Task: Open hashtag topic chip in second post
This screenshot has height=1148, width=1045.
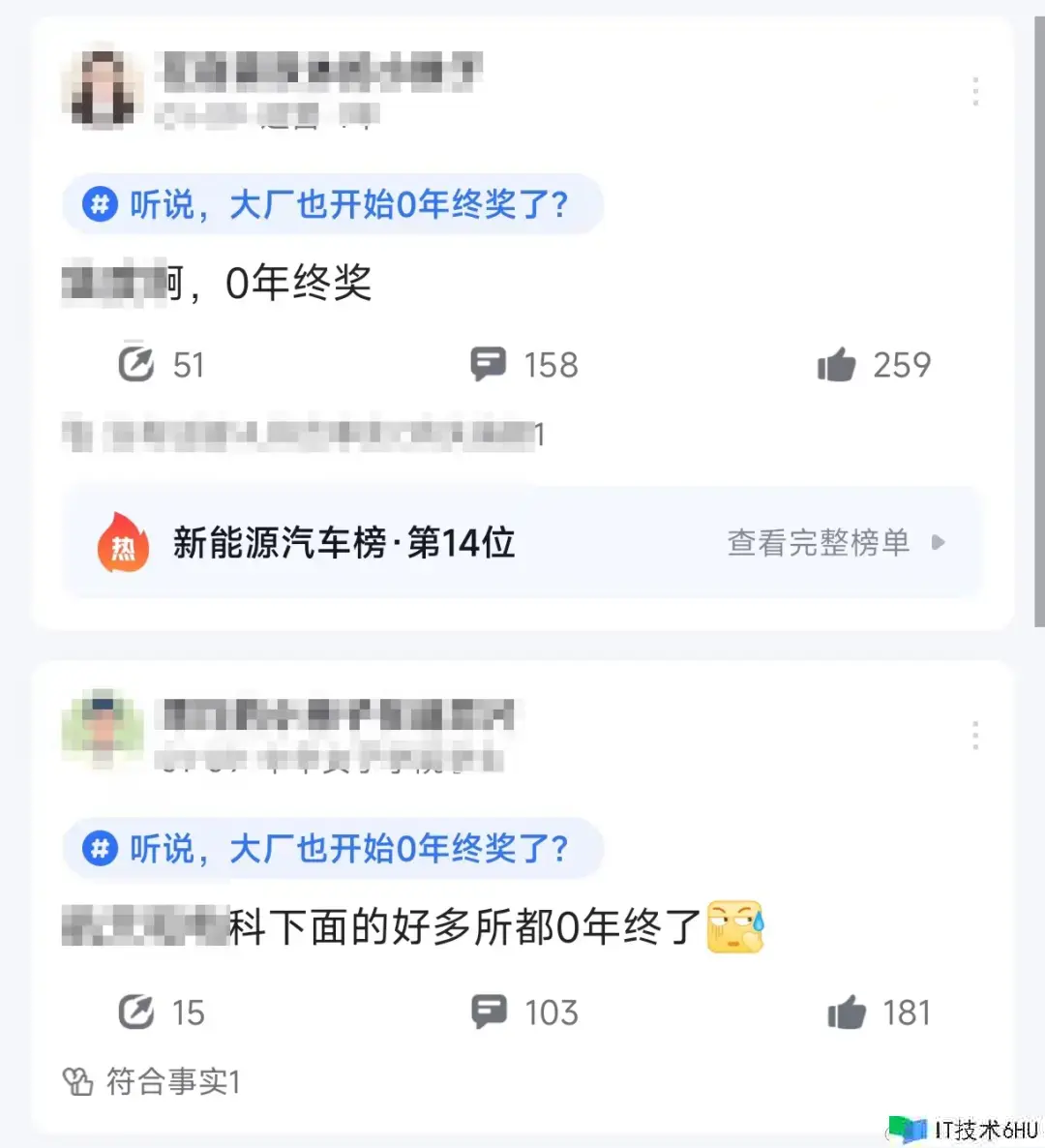Action: (x=333, y=849)
